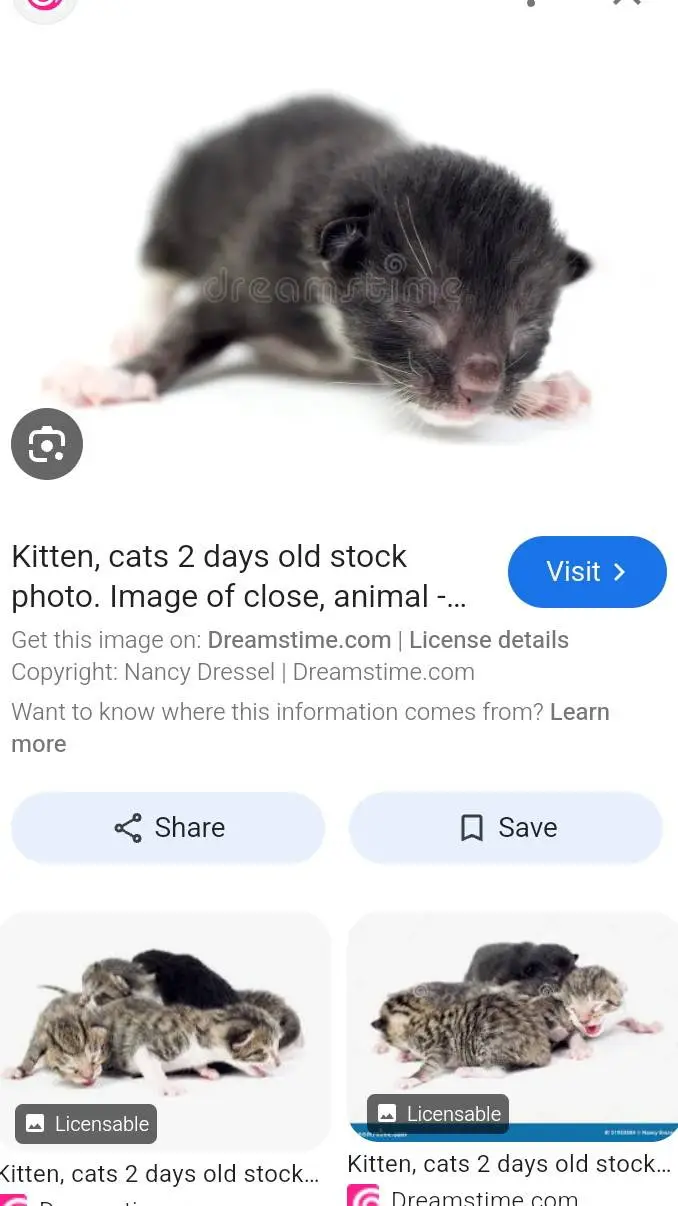View License details link
Viewport: 678px width, 1206px height.
489,640
